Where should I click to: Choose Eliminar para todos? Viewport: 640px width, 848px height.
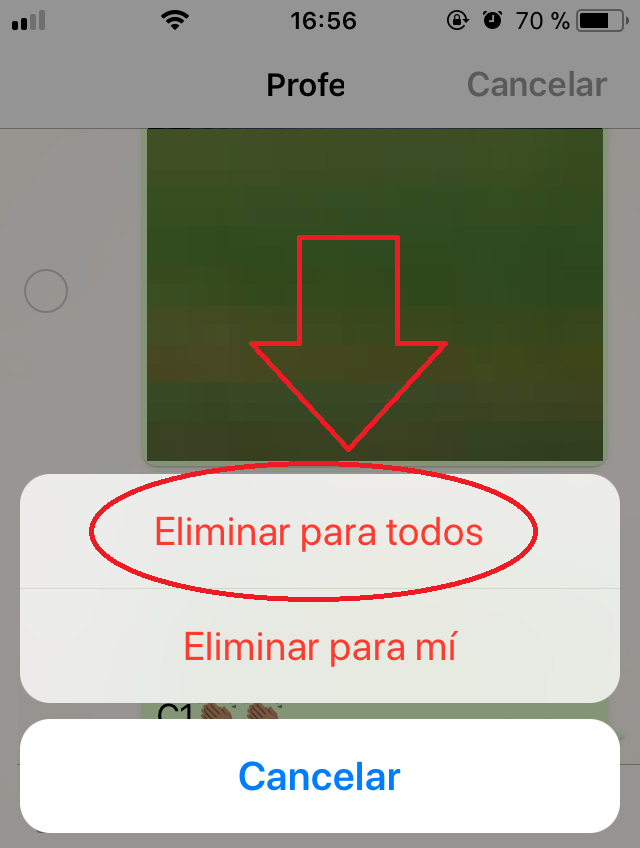pos(319,532)
